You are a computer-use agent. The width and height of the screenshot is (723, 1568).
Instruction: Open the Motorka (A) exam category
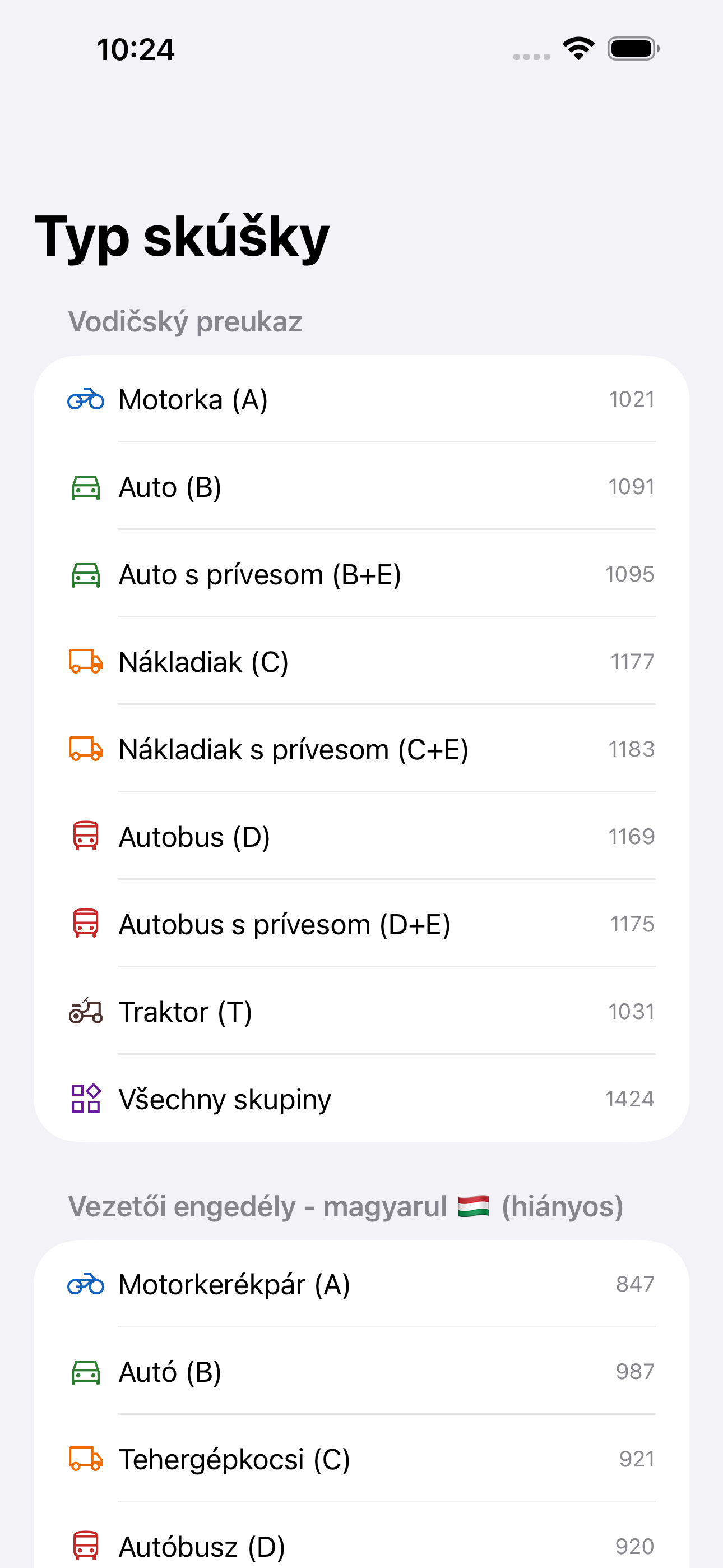pos(361,400)
